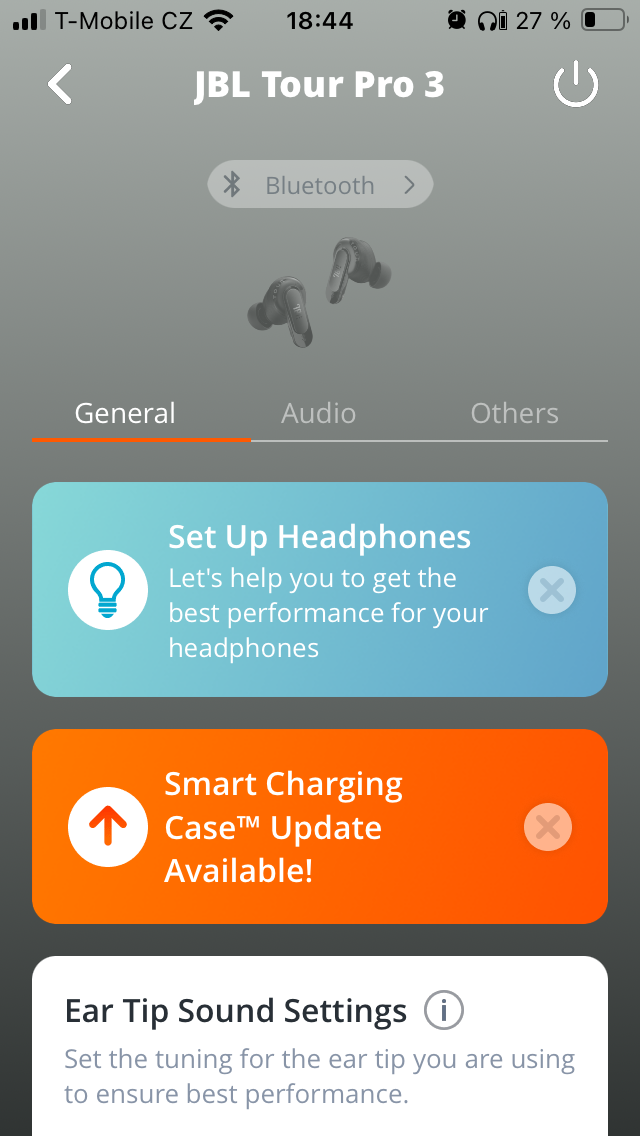Switch to the Others tab

click(514, 413)
